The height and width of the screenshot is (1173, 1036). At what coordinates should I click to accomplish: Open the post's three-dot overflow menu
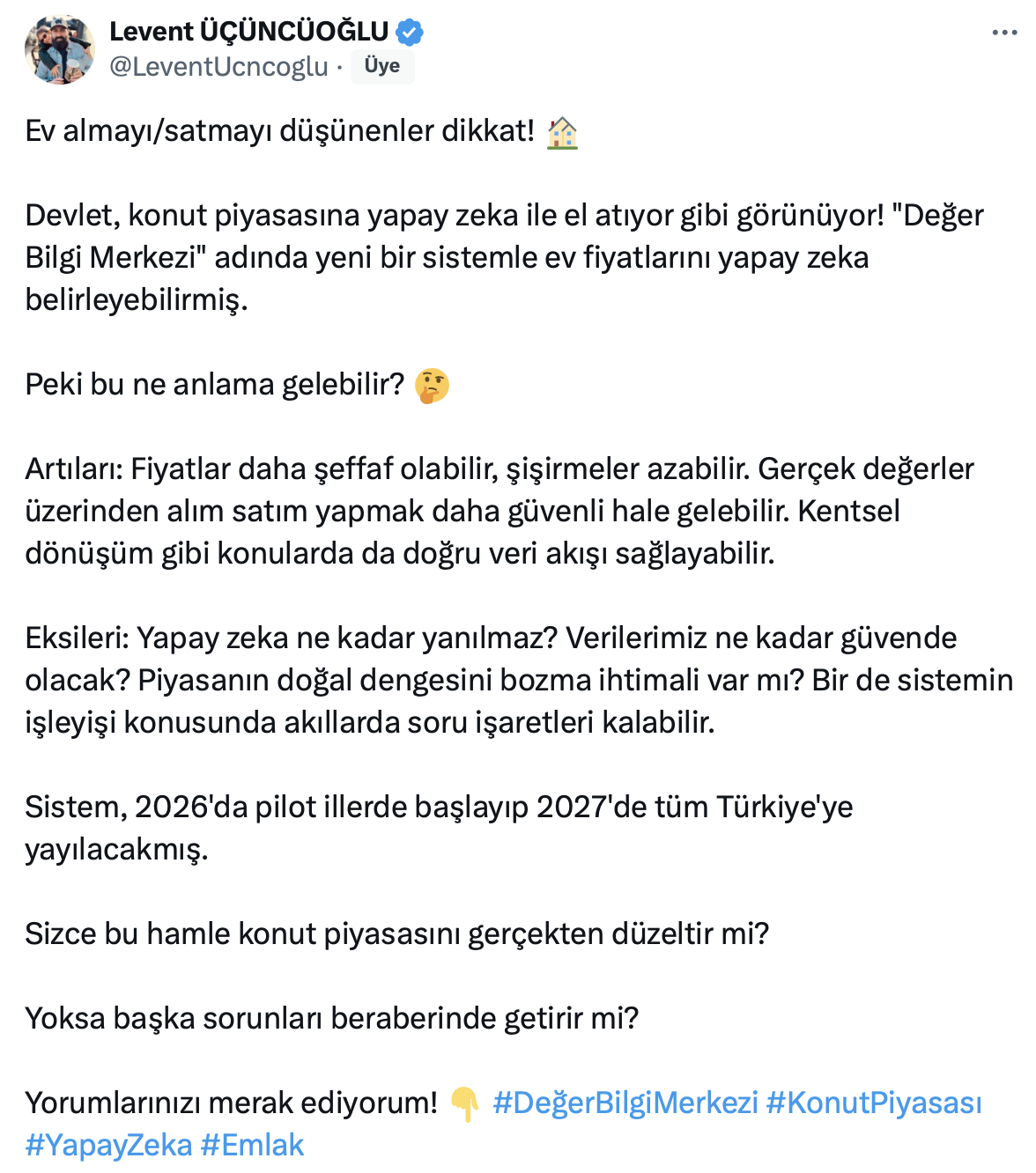click(x=1004, y=33)
